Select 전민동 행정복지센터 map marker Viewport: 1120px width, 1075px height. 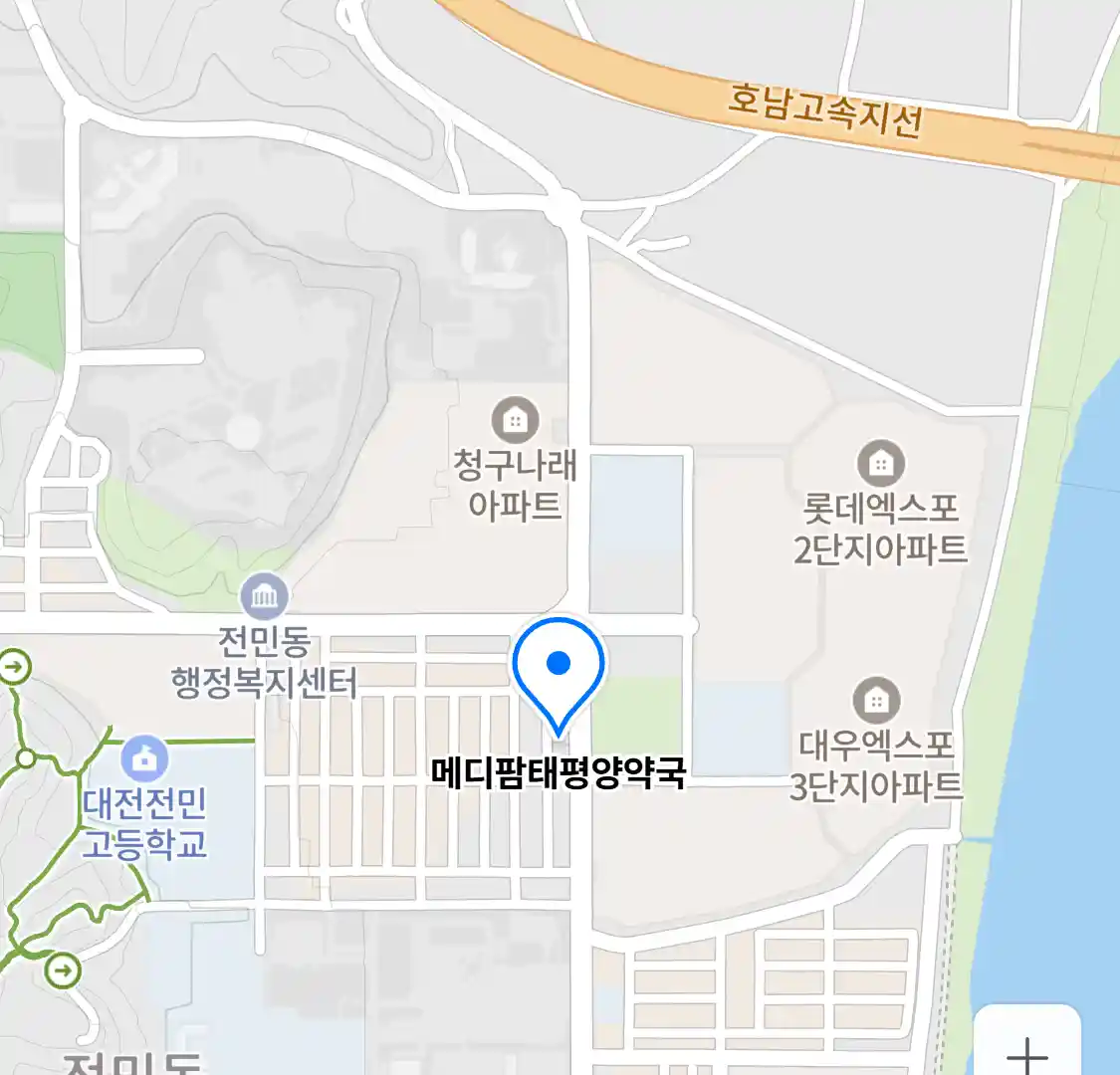pyautogui.click(x=264, y=597)
